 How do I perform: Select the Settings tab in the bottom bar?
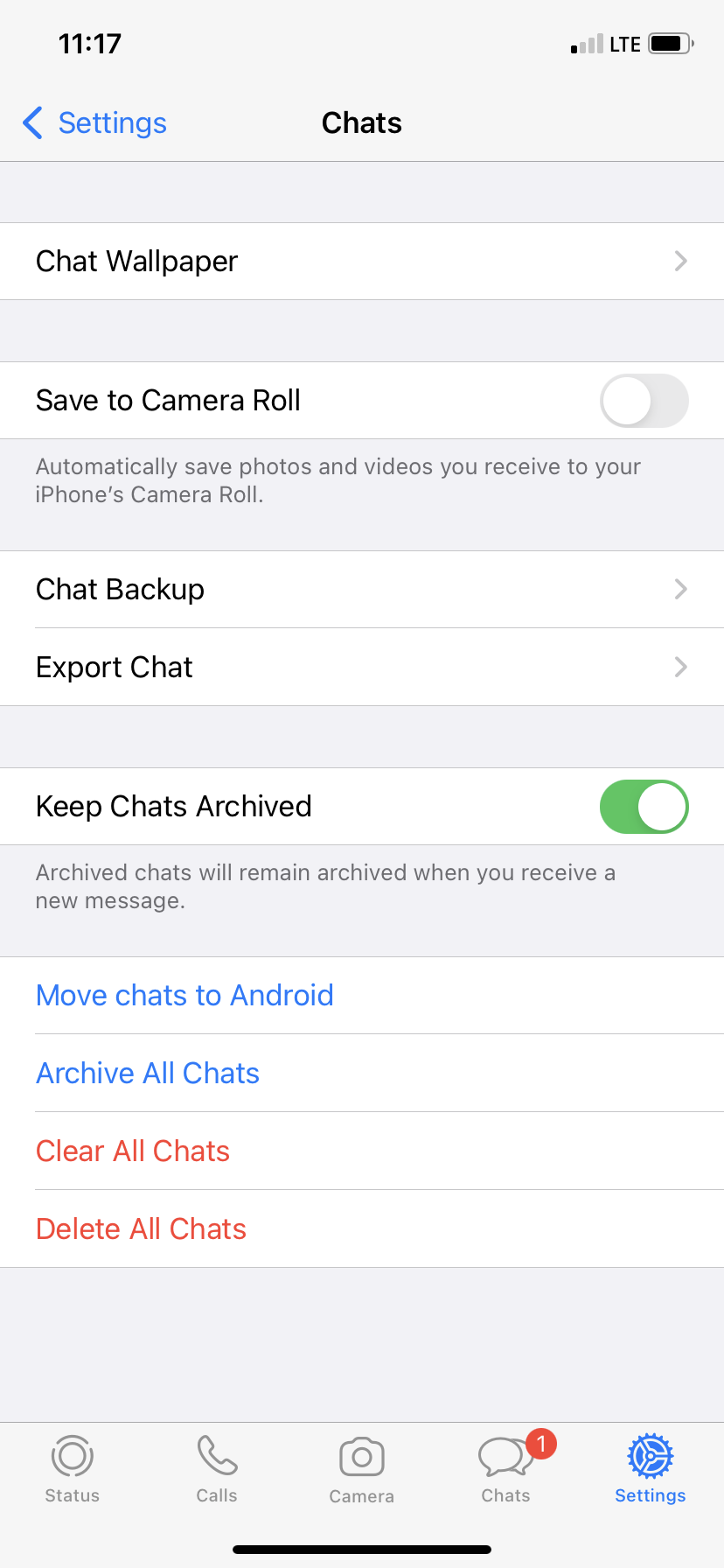click(x=650, y=1470)
